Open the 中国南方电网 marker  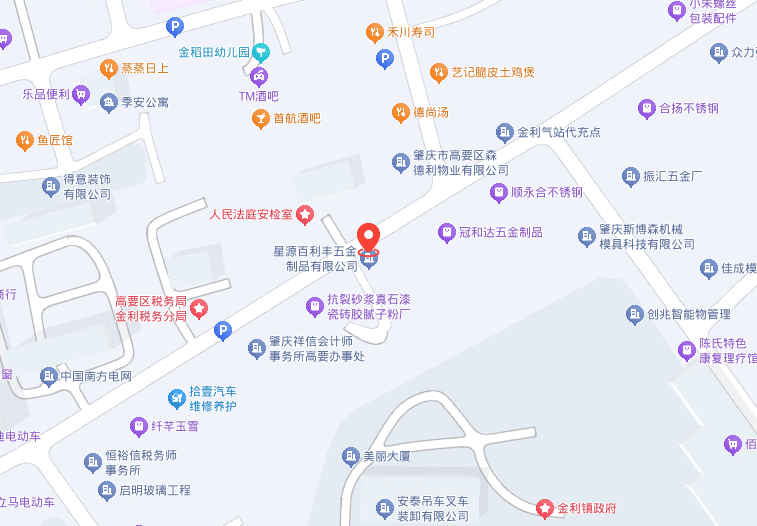click(48, 377)
